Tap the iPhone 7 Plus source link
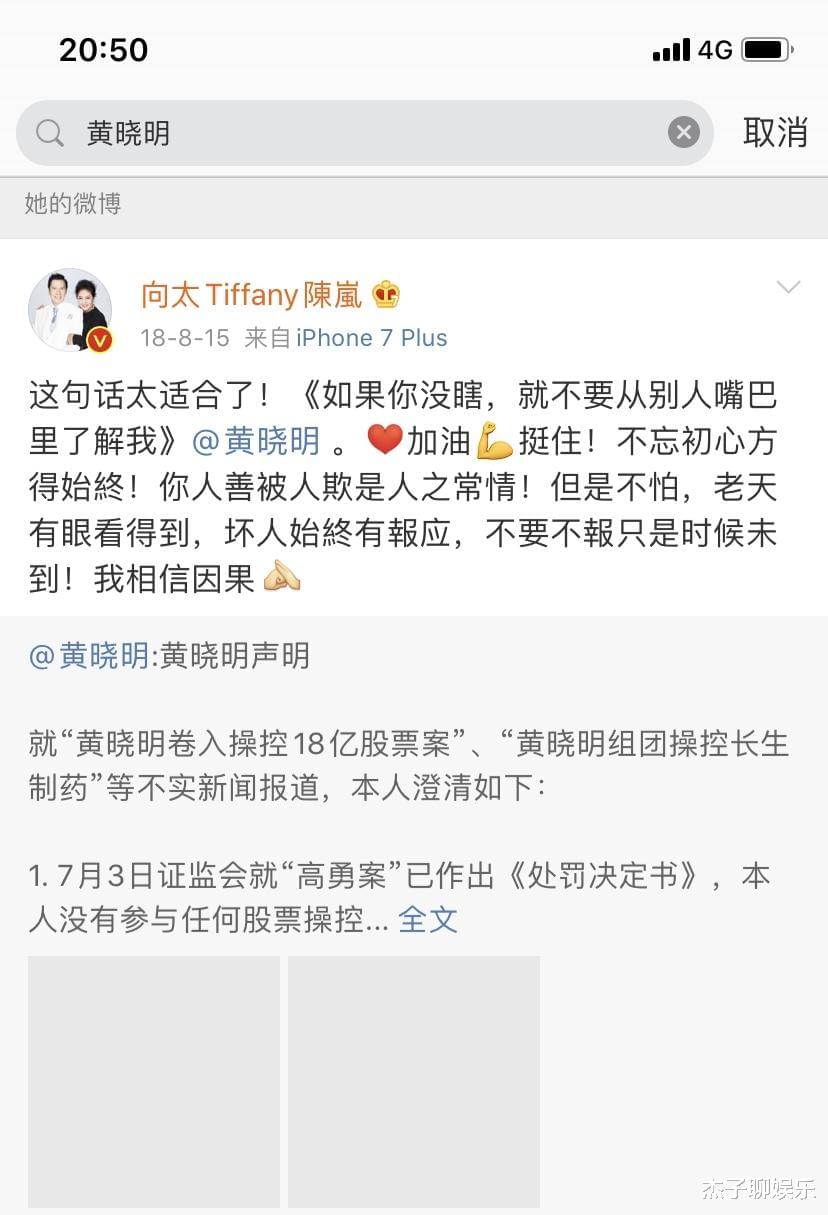 point(371,338)
